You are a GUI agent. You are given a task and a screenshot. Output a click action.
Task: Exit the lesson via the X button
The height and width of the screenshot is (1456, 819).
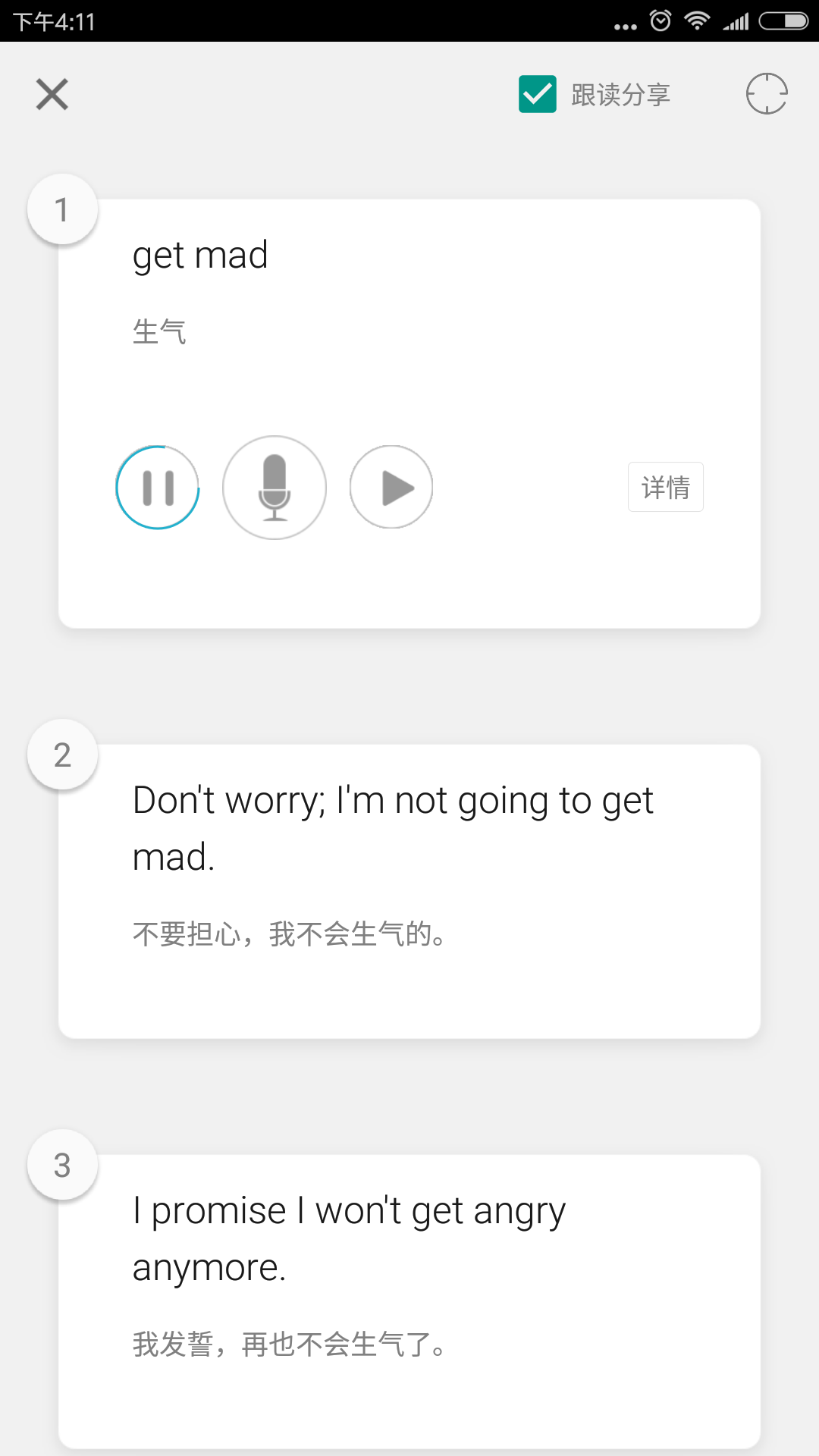(x=51, y=94)
